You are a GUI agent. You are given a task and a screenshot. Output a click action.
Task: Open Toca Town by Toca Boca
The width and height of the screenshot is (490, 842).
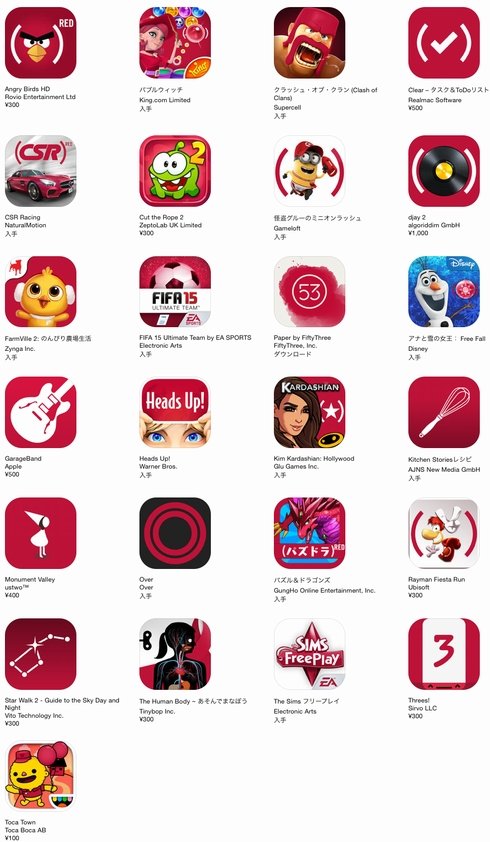40,776
